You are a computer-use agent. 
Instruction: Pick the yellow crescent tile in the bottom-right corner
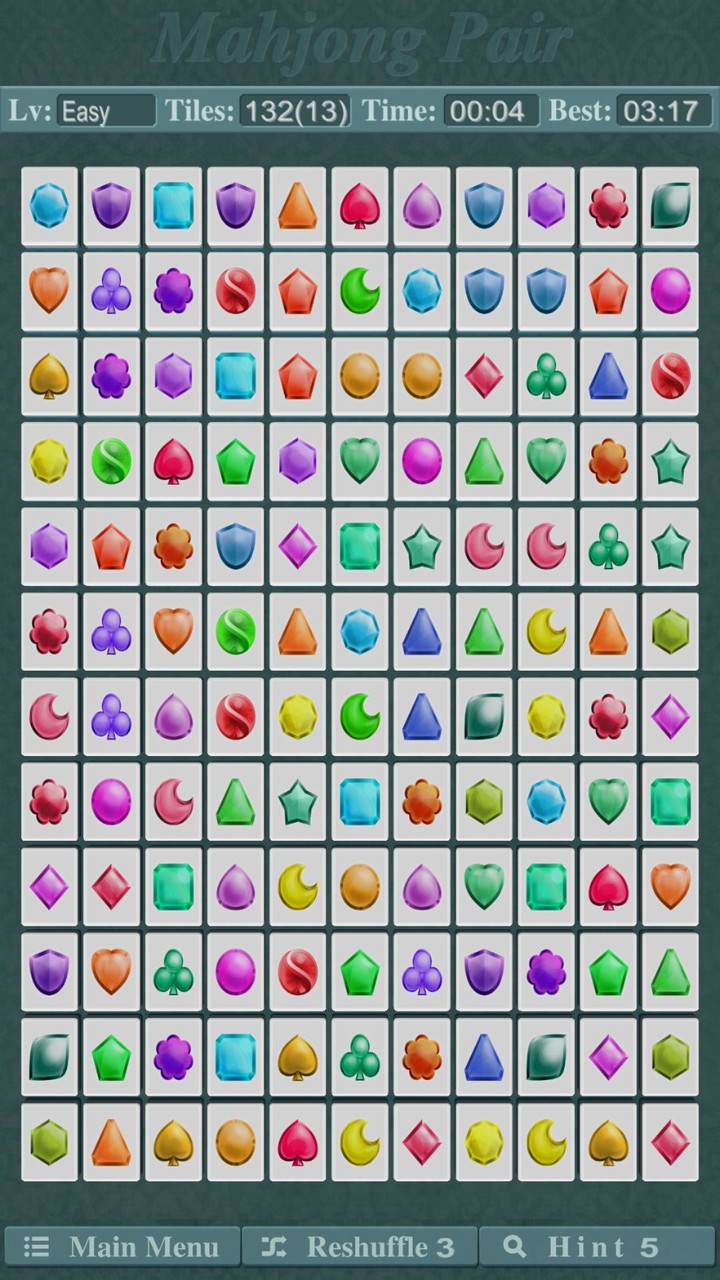coord(546,1143)
